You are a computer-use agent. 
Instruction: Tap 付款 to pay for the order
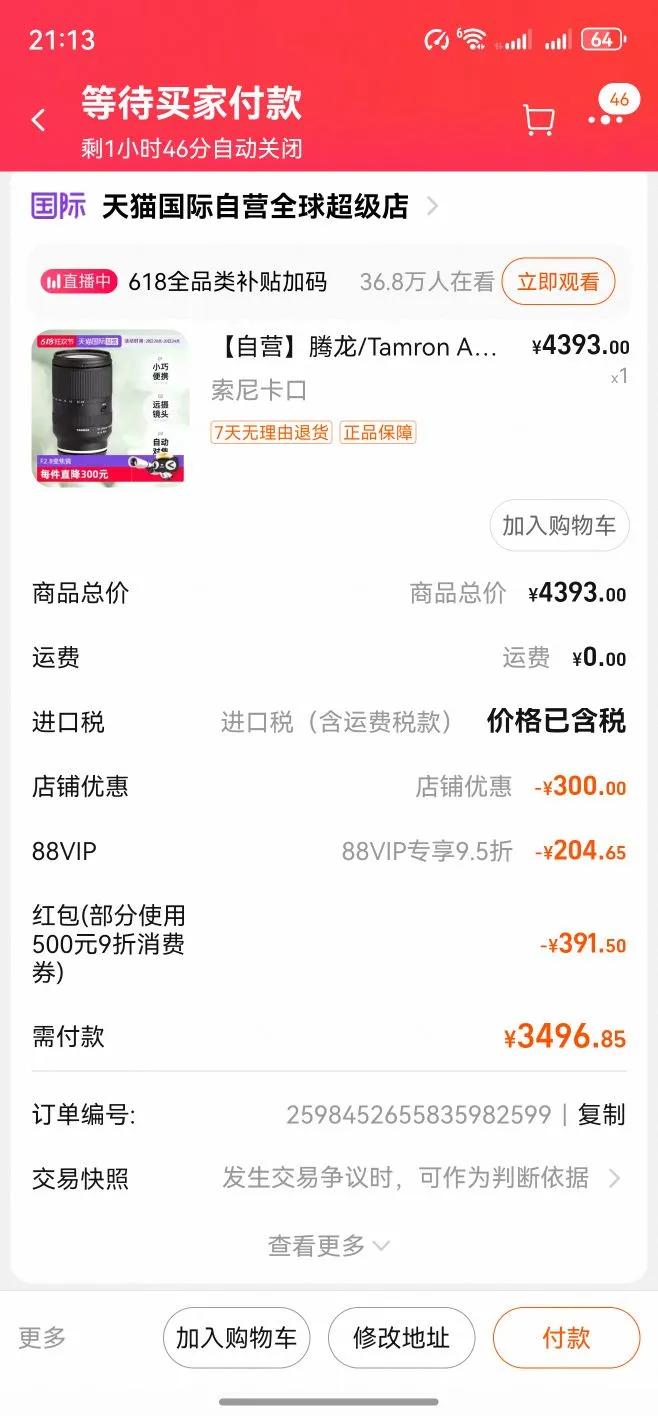pos(566,1338)
